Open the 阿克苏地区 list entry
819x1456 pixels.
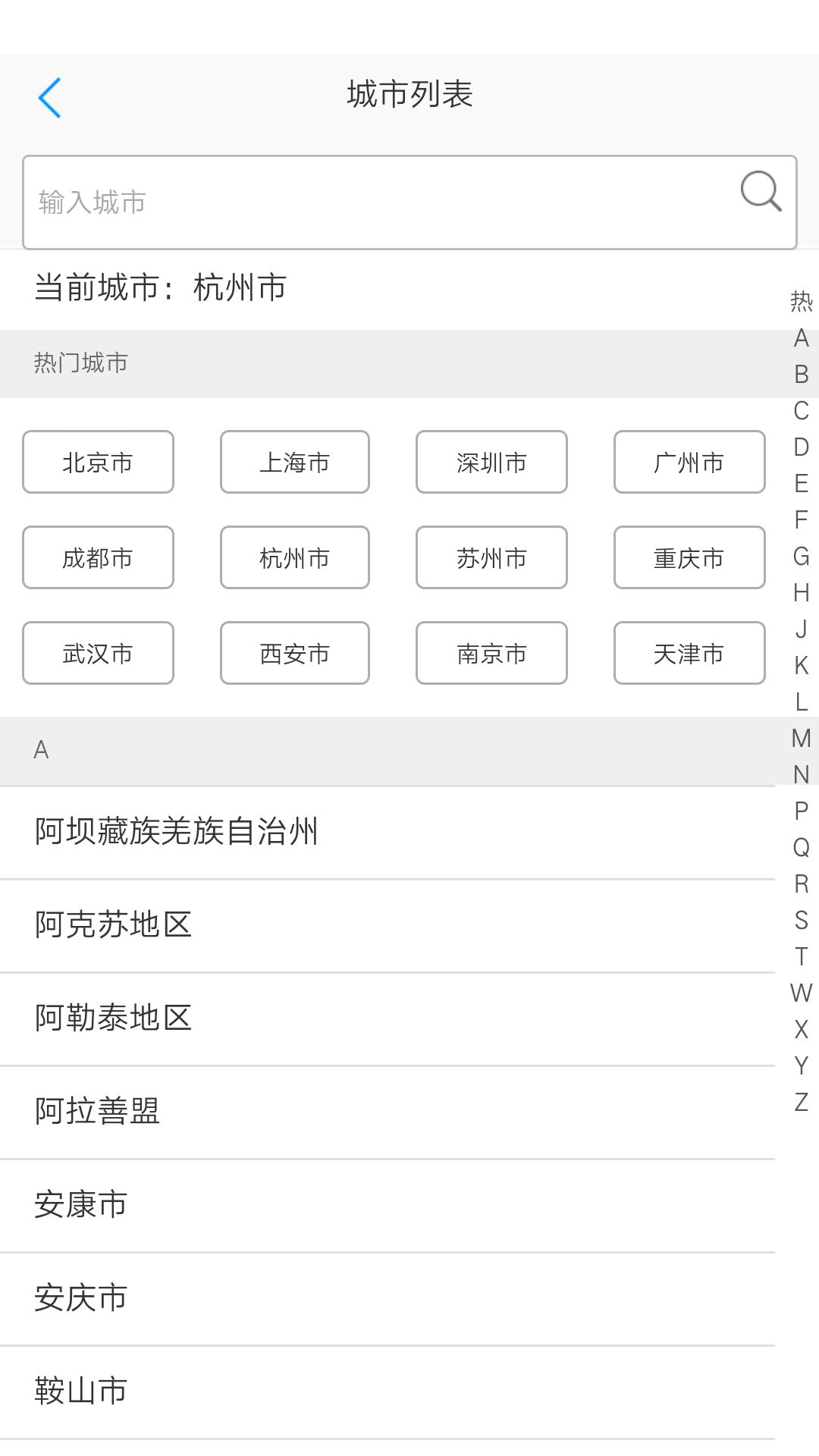[112, 924]
